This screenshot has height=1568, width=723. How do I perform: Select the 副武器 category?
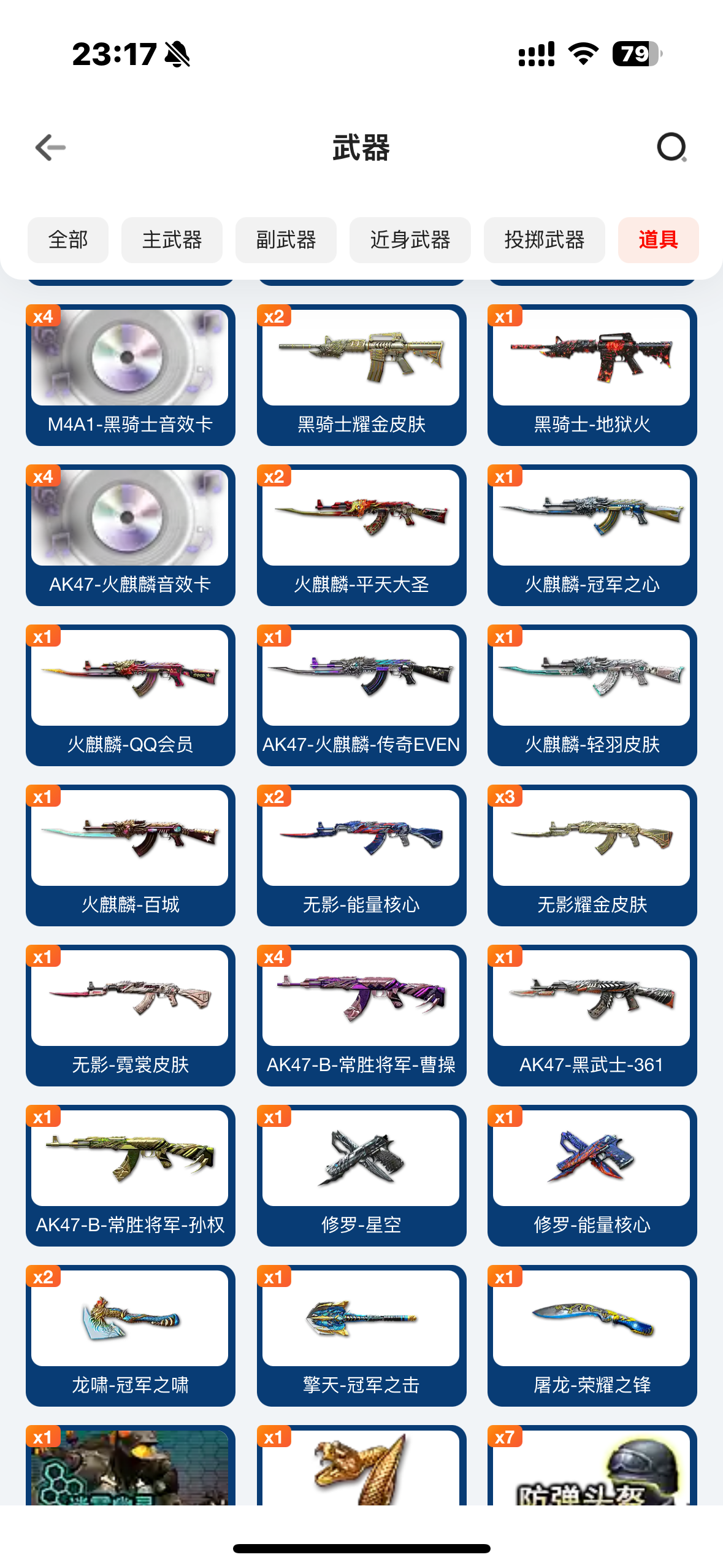coord(286,240)
